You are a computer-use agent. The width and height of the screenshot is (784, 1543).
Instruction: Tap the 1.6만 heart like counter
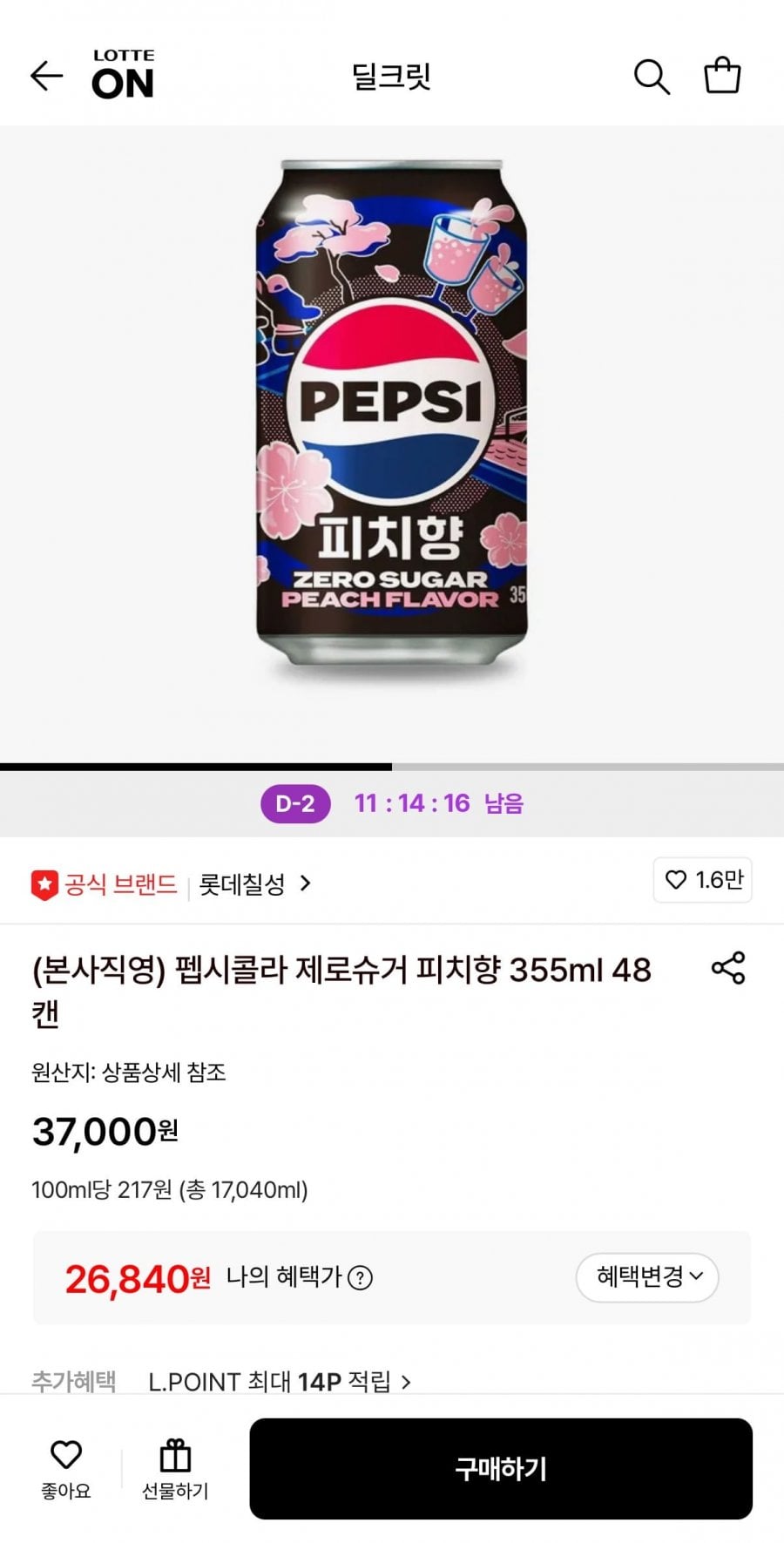tap(703, 880)
